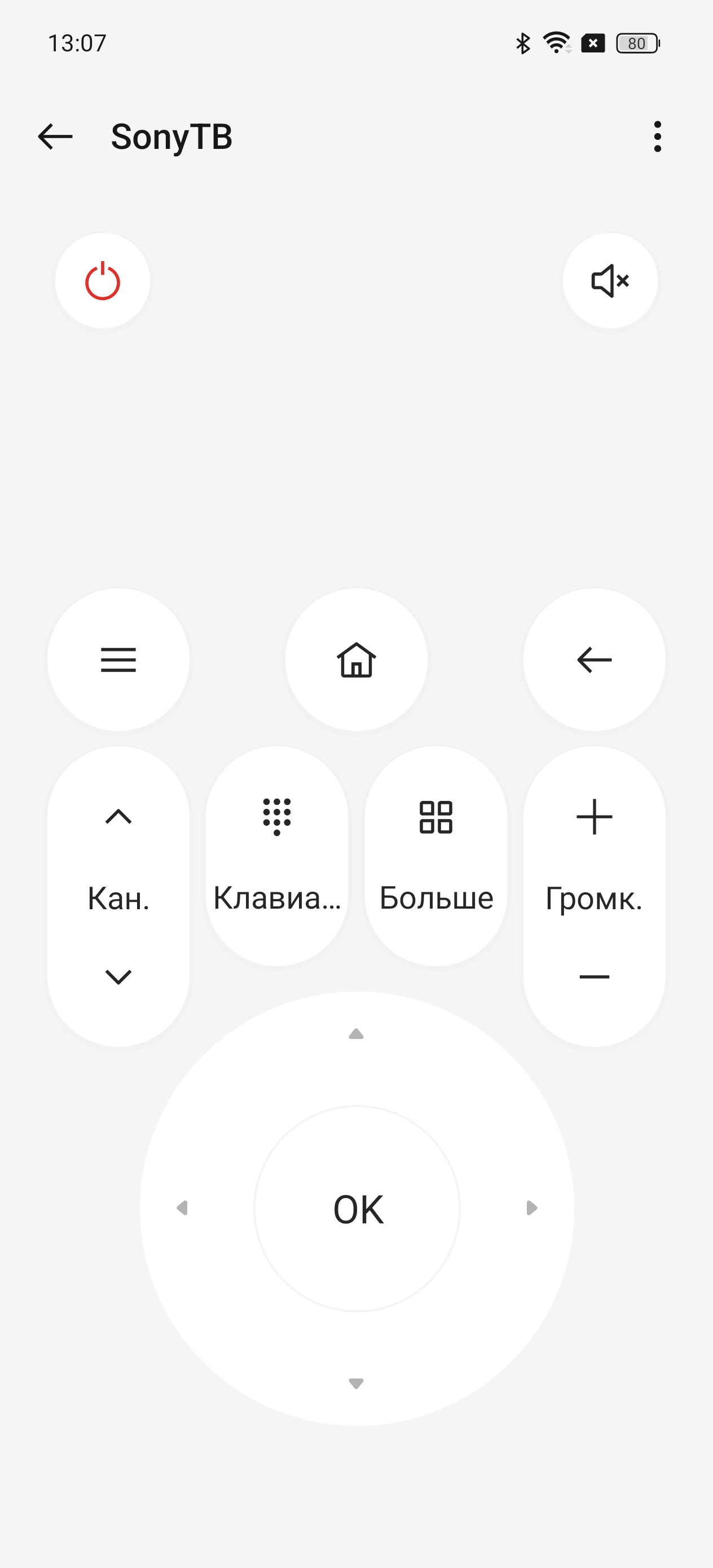The height and width of the screenshot is (1568, 713).
Task: Open the three-dot overflow menu
Action: click(x=657, y=136)
